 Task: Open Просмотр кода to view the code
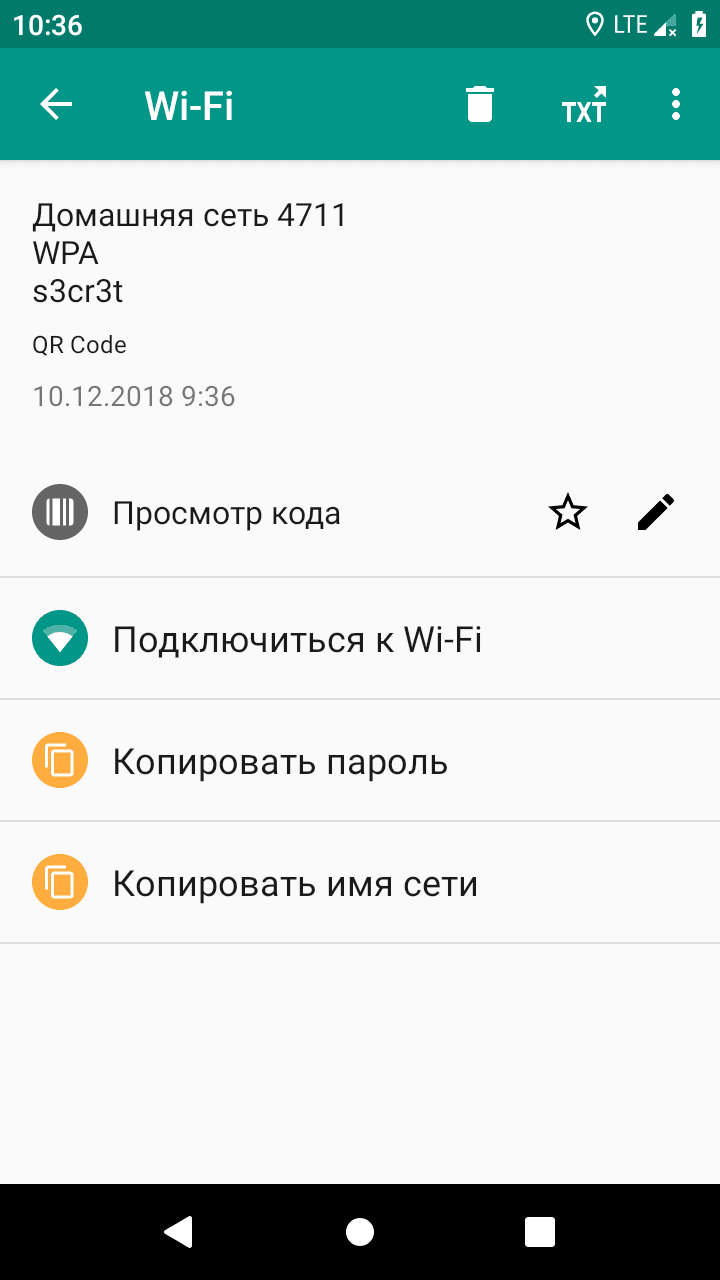(227, 513)
